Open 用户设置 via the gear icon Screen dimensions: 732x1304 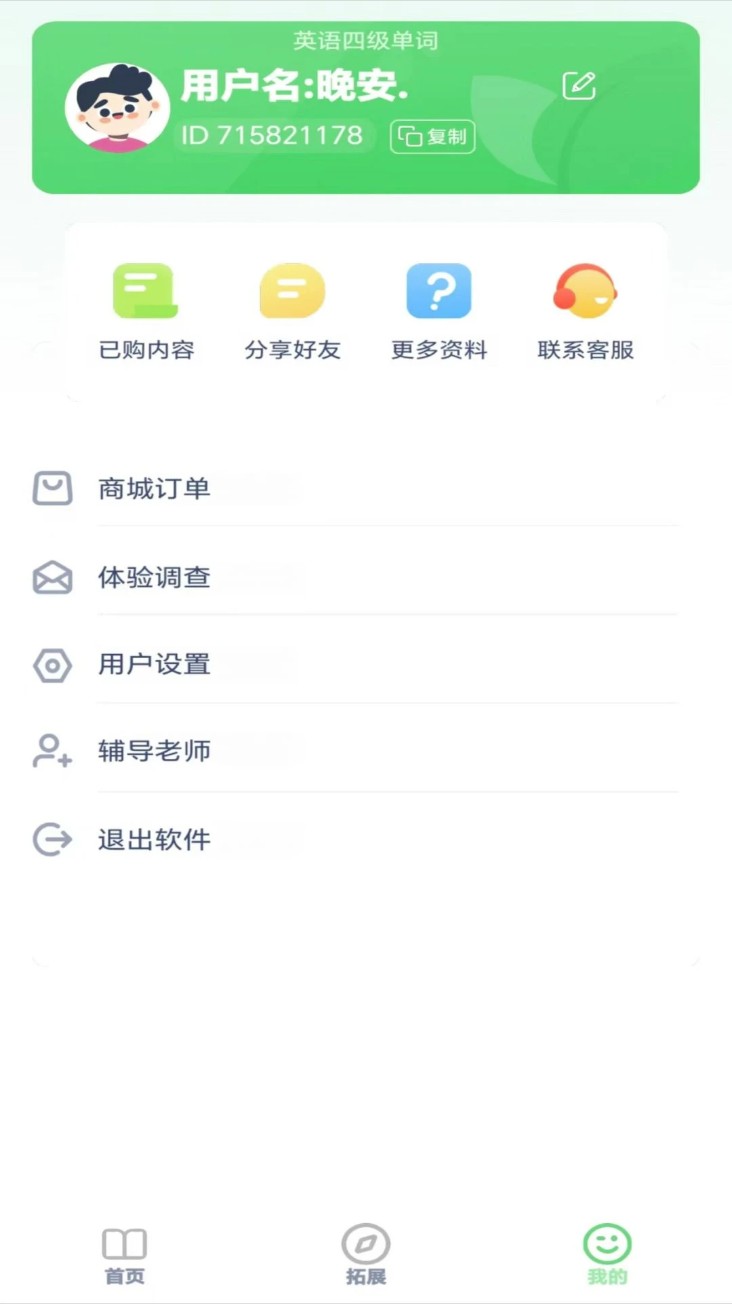51,665
